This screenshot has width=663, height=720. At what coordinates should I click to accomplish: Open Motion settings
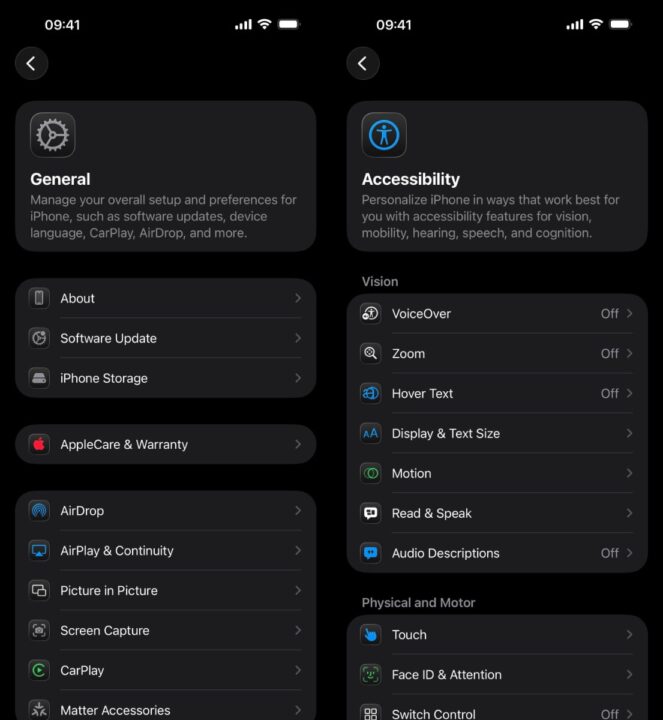tap(496, 473)
